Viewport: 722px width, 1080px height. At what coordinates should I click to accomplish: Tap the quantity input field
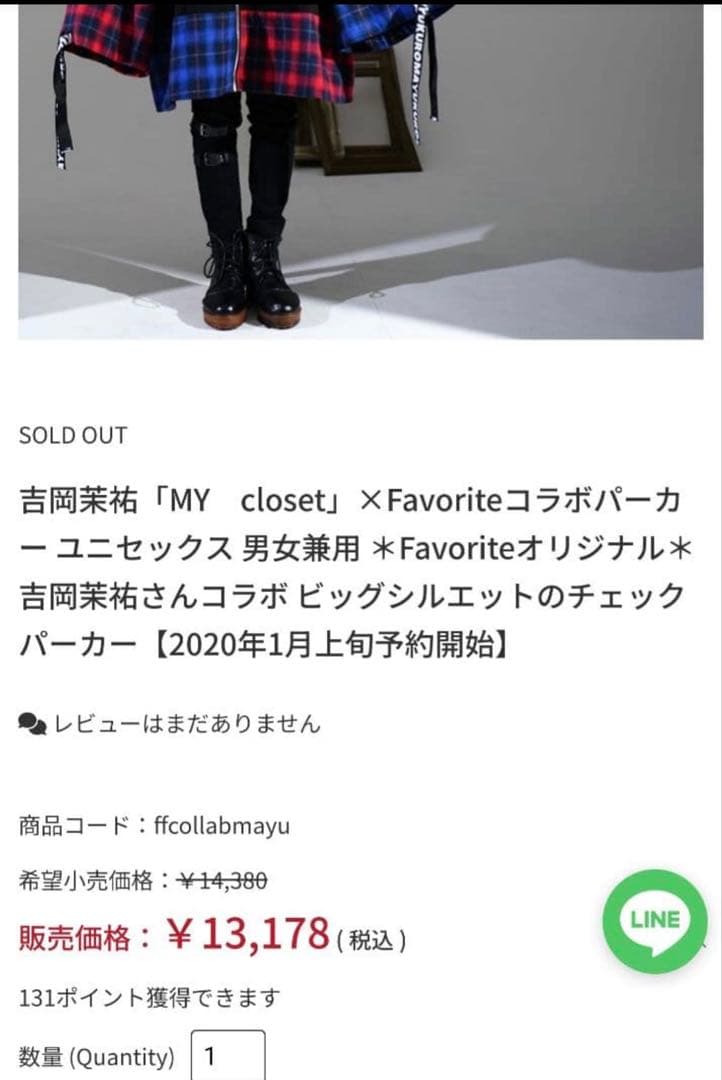coord(228,1056)
